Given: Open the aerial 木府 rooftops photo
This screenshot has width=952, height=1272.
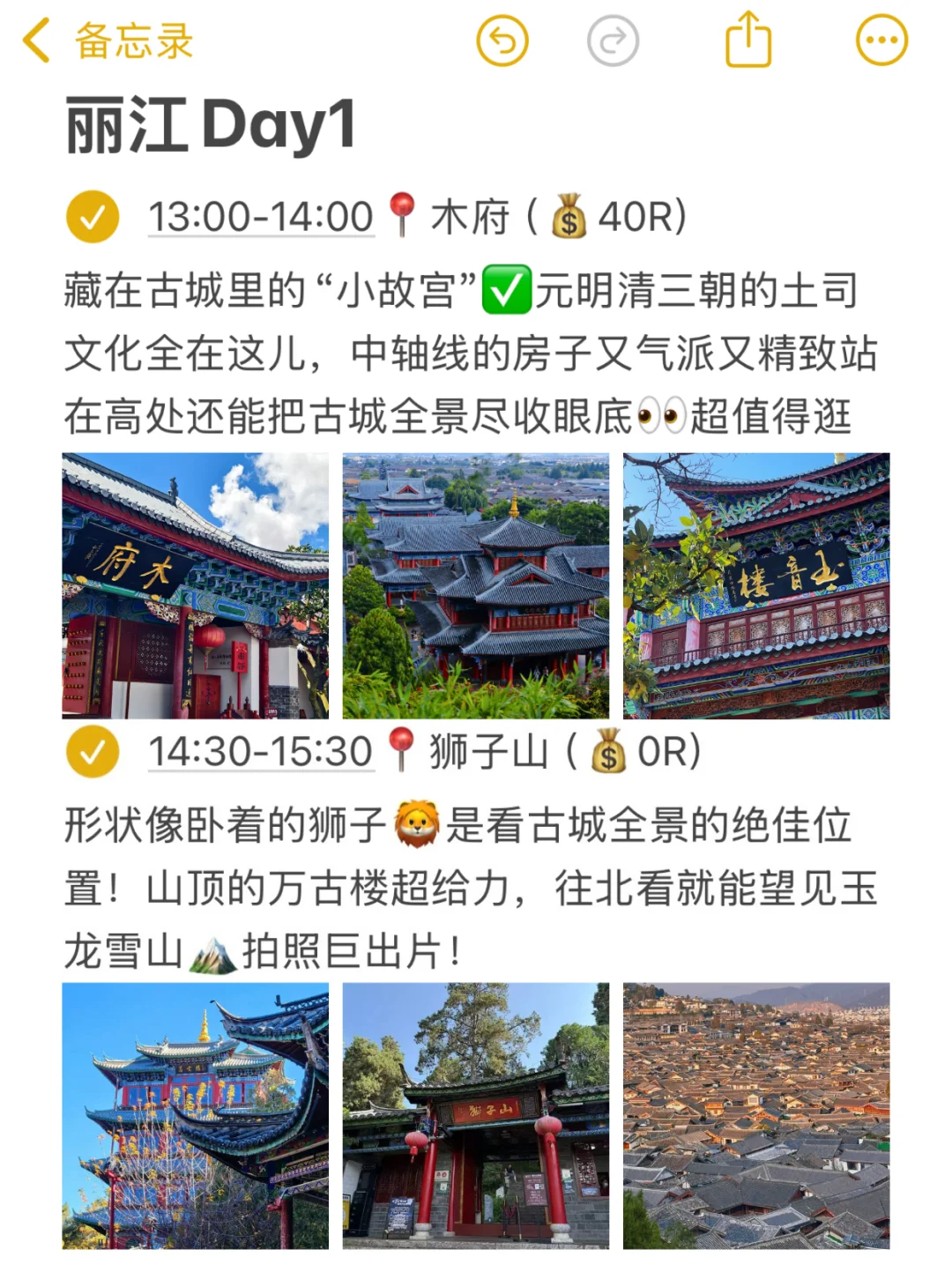Looking at the screenshot, I should tap(476, 586).
